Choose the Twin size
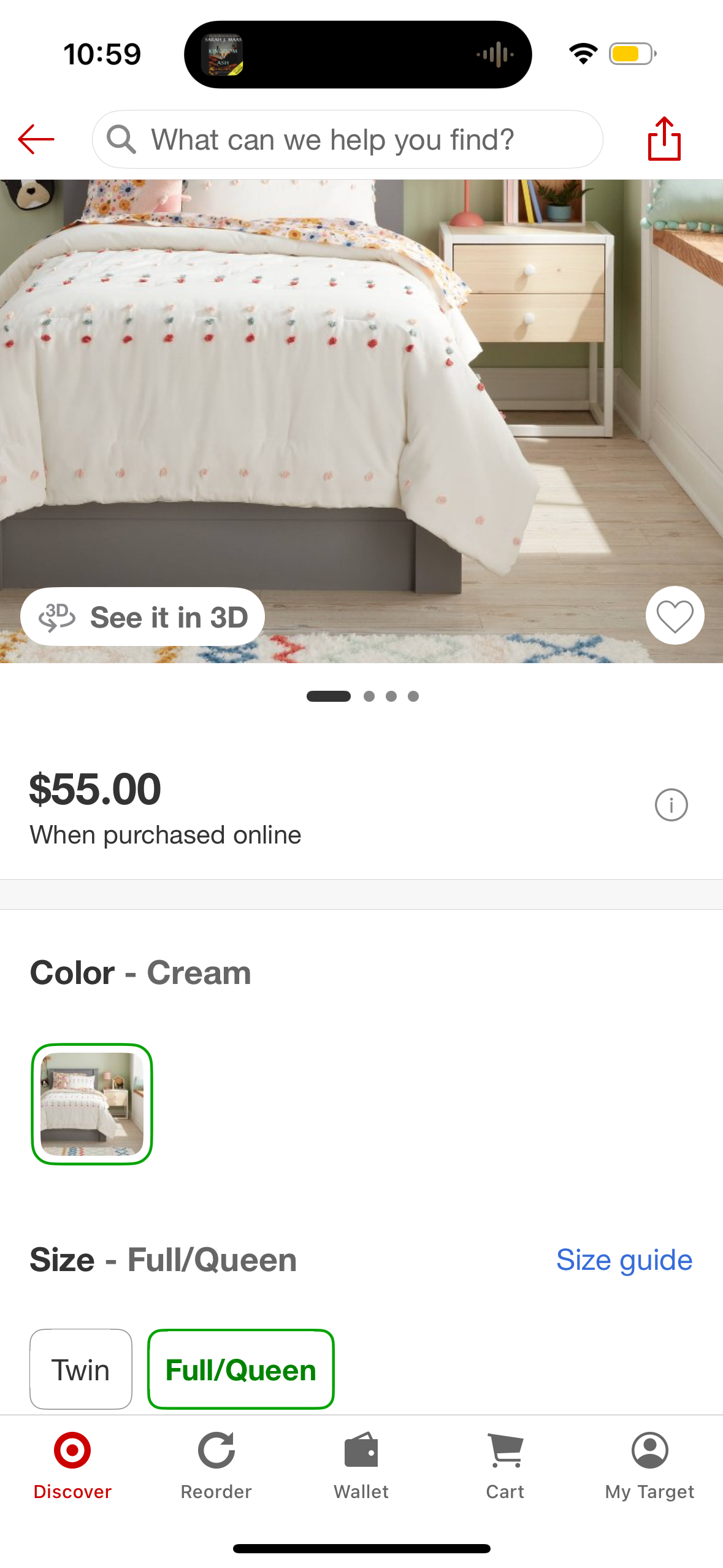Image resolution: width=723 pixels, height=1568 pixels. point(81,1369)
